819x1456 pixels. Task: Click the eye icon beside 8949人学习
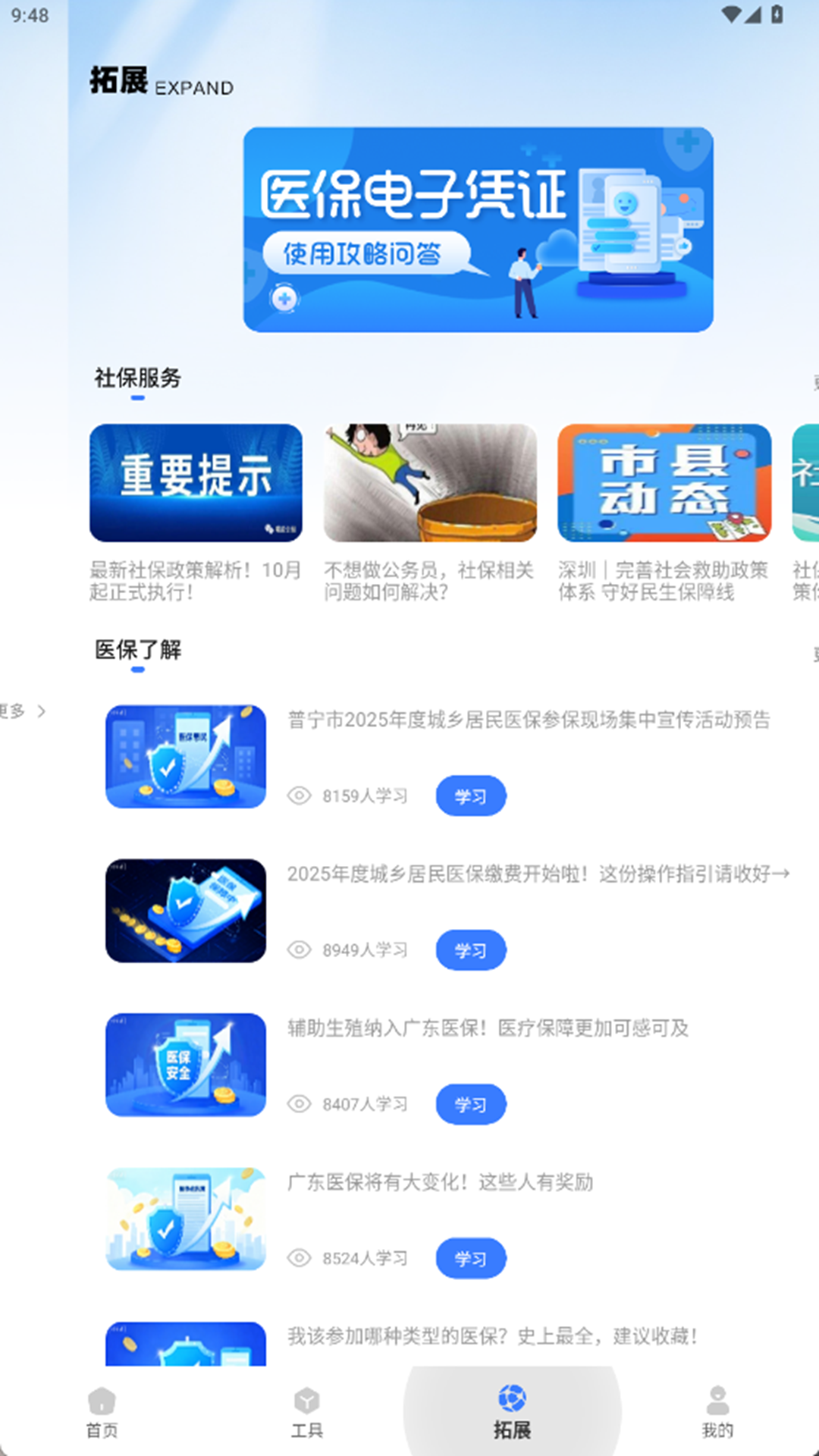point(302,950)
